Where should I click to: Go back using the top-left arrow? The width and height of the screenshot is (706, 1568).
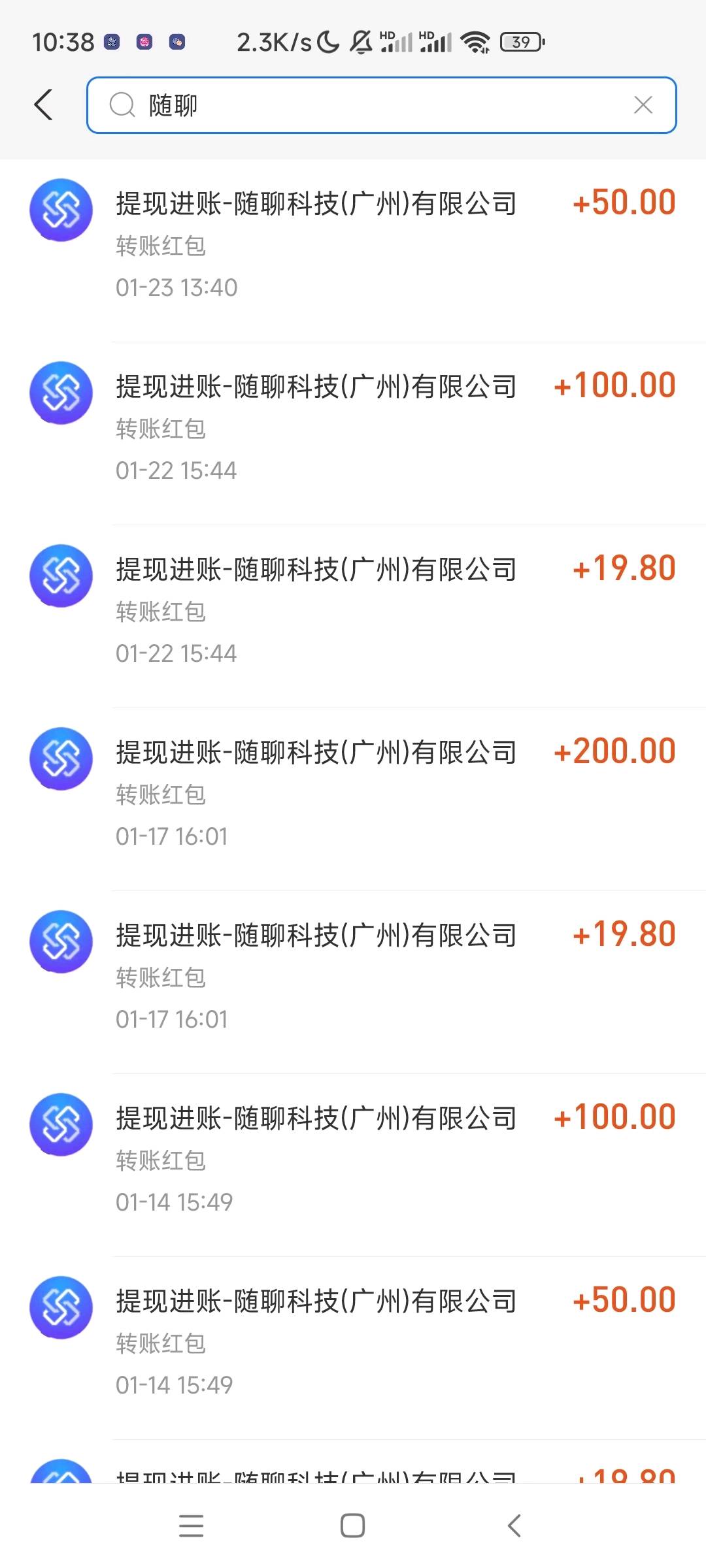[x=43, y=105]
